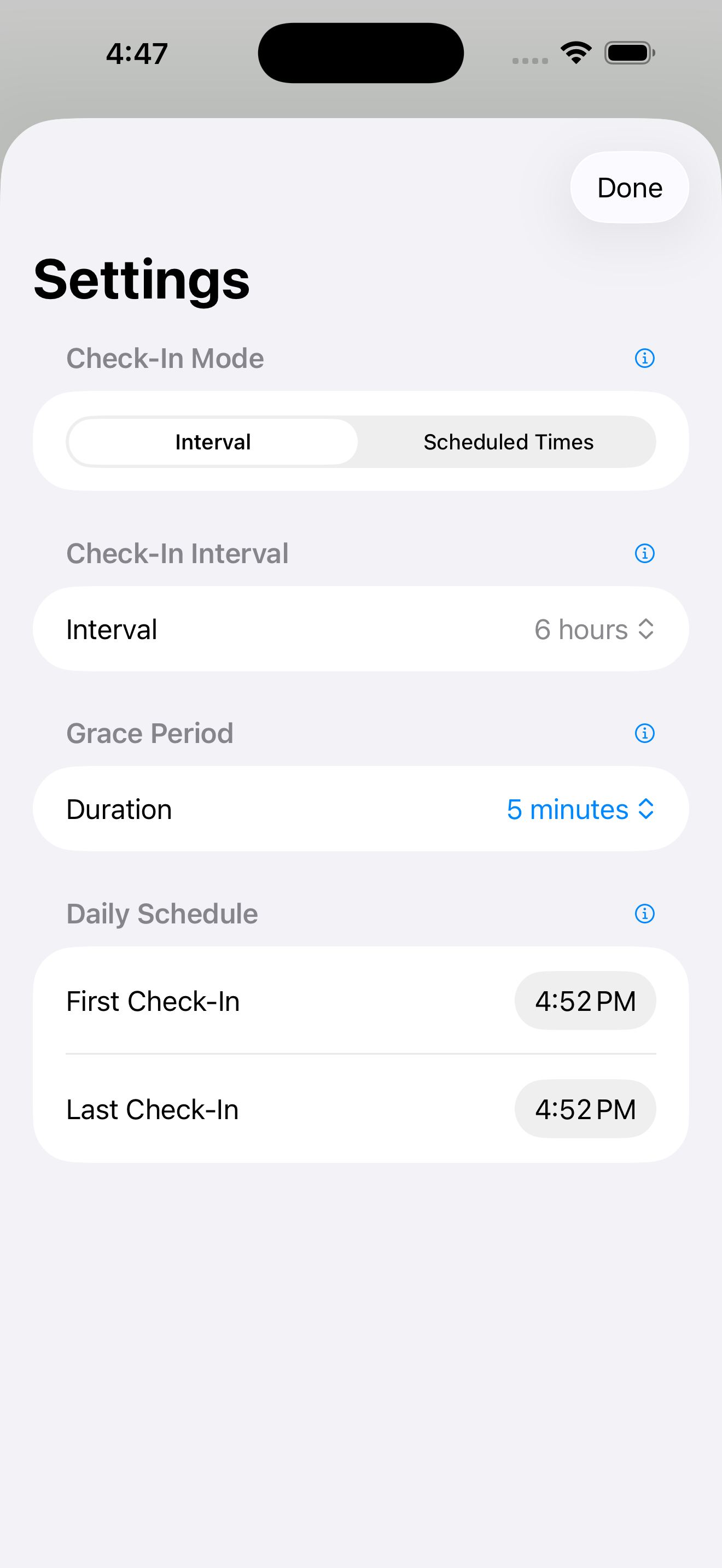
Task: Tap the Duration row label
Action: pos(119,809)
